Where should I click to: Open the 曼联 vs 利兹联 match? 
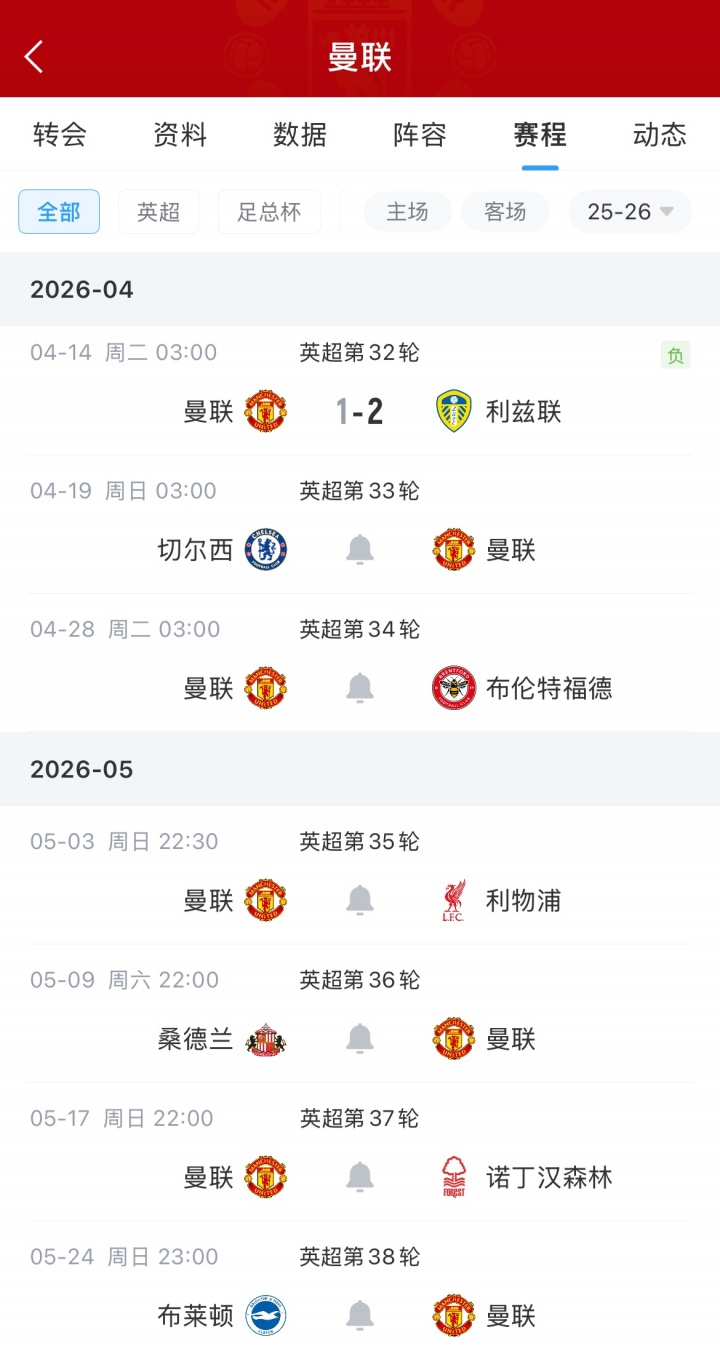[x=360, y=411]
